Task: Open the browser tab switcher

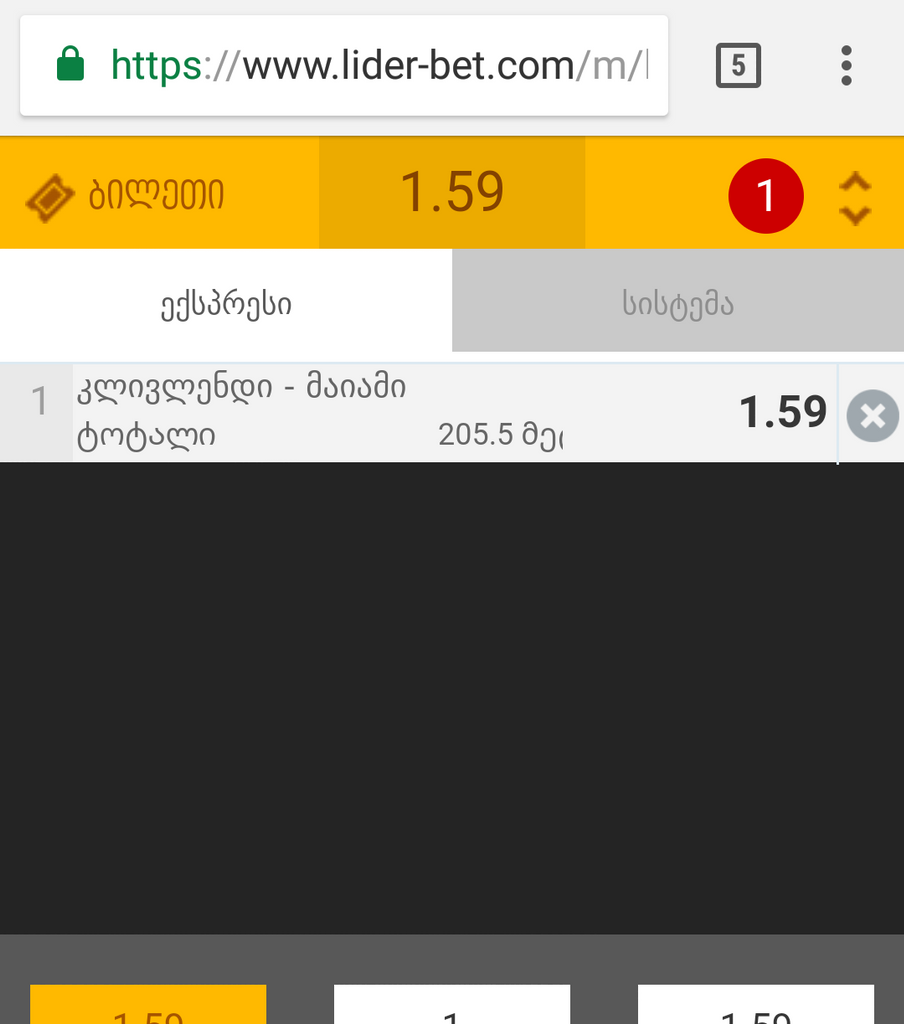Action: [738, 66]
